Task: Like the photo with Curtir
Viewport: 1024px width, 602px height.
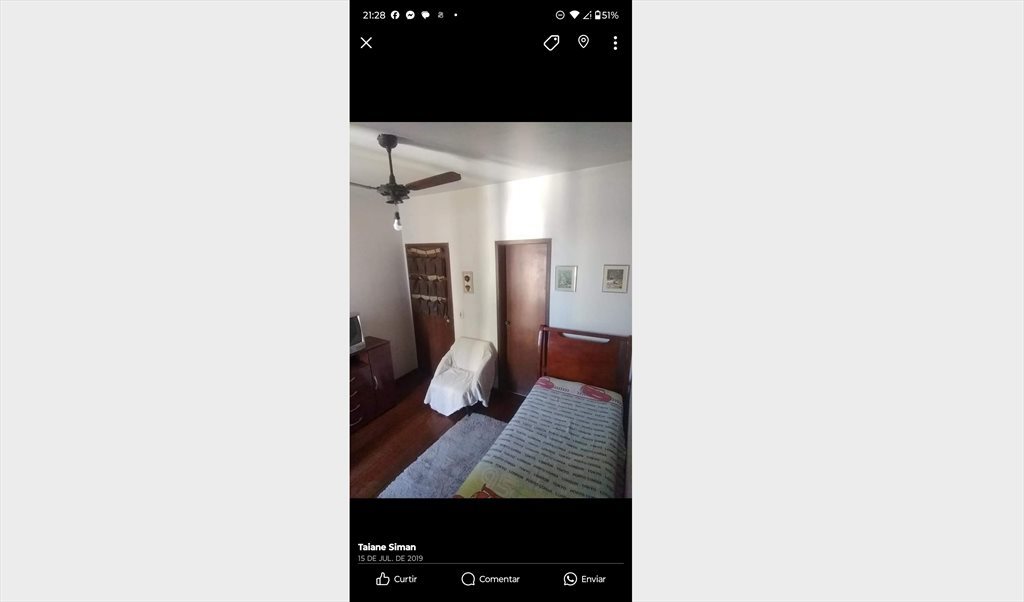Action: pos(397,579)
